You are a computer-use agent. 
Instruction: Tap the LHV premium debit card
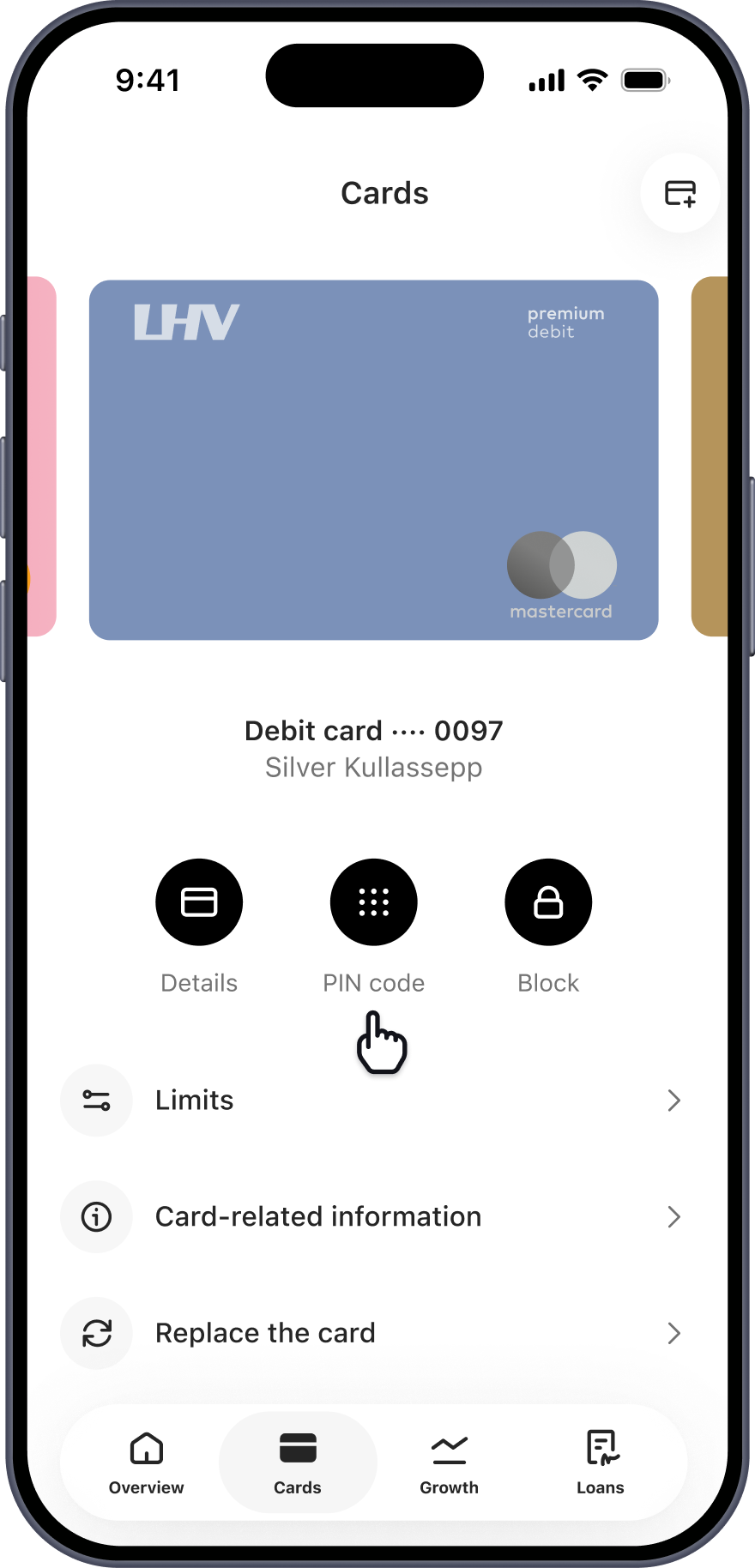(374, 460)
